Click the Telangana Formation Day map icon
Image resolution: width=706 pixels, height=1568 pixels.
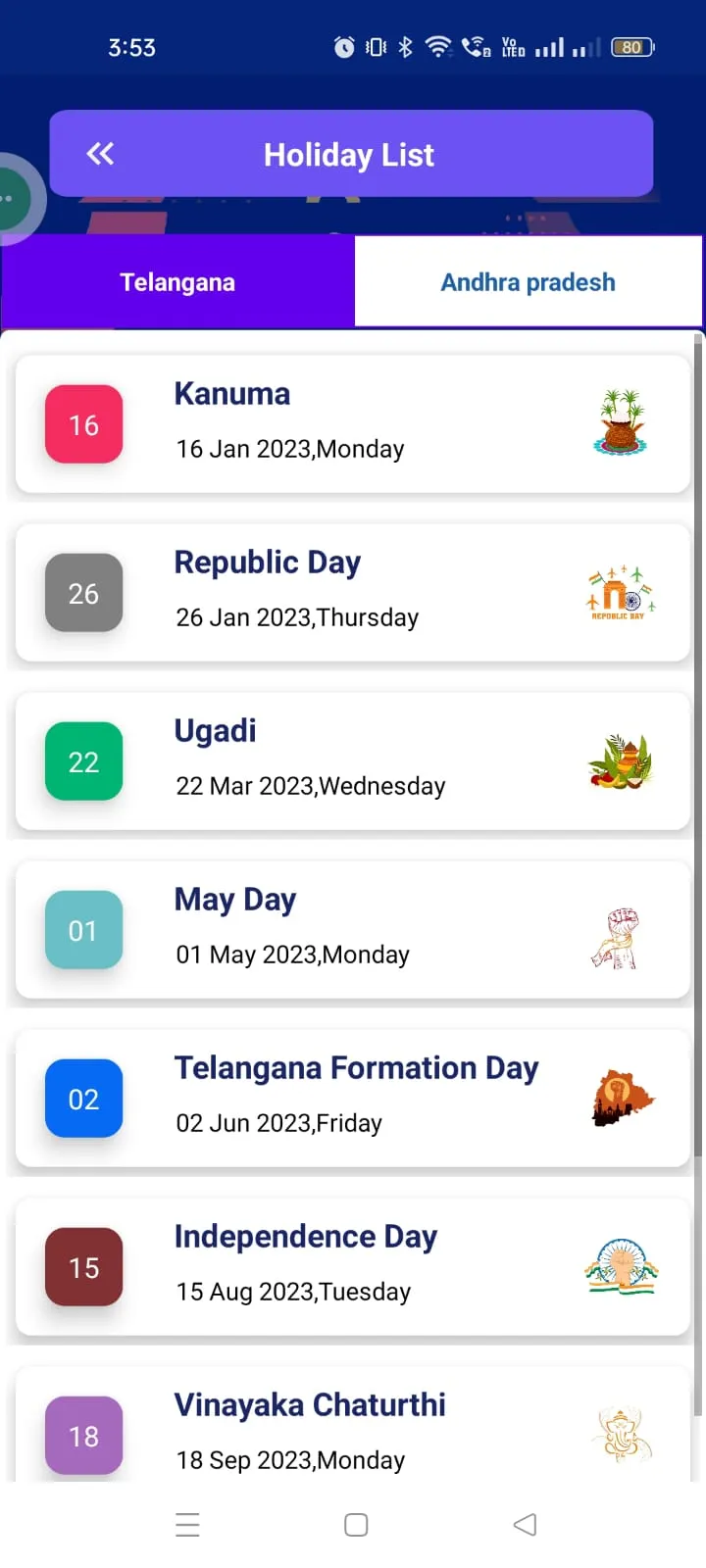(622, 1098)
